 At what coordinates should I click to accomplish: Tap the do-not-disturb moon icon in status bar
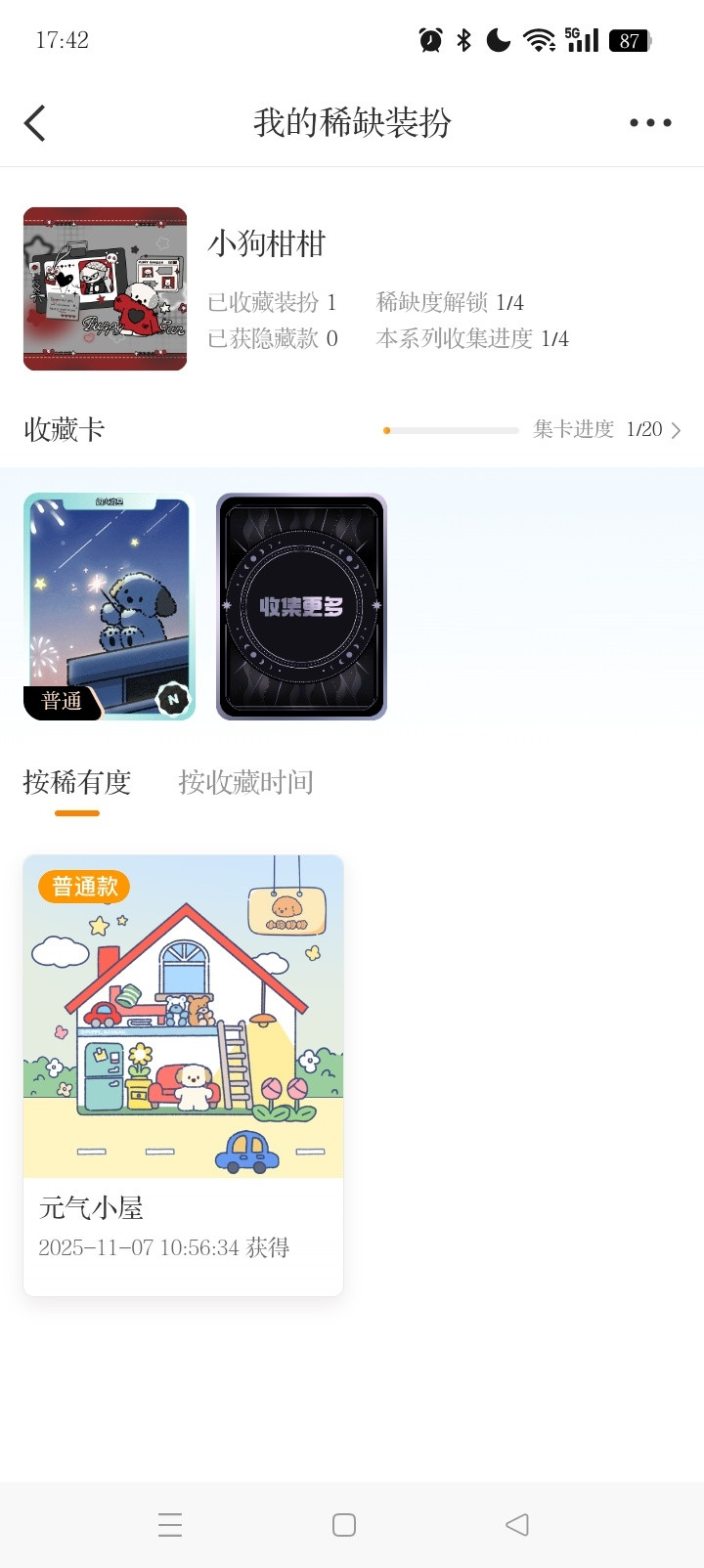pos(498,40)
